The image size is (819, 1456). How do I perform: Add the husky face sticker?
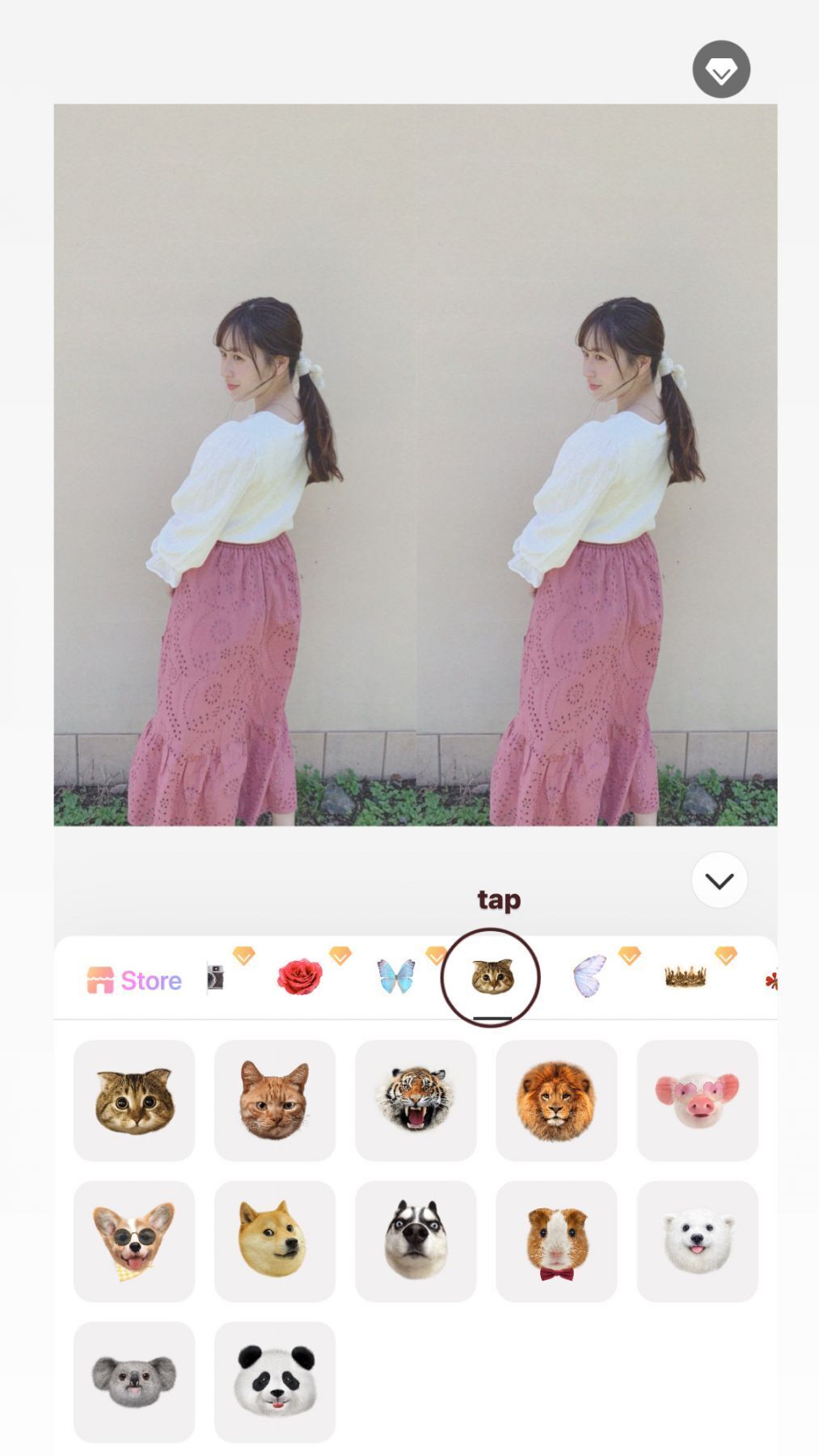coord(416,1241)
